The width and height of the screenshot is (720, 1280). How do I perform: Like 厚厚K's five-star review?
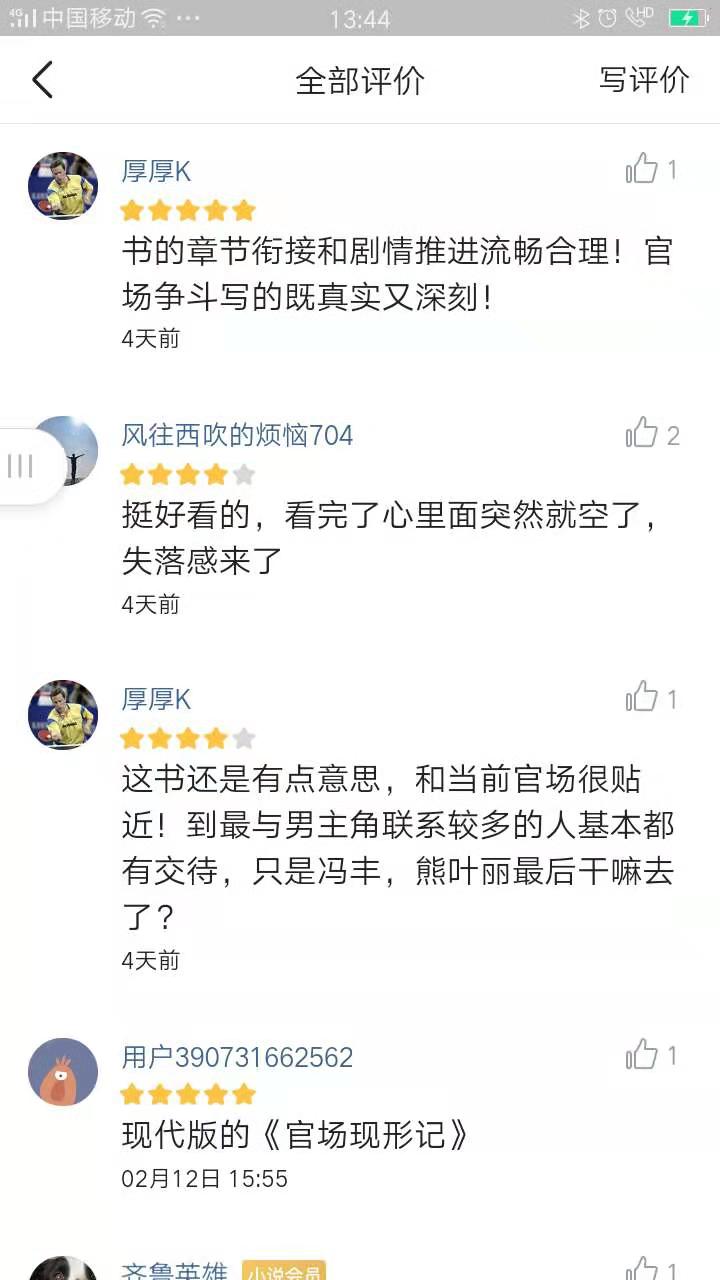(x=644, y=169)
